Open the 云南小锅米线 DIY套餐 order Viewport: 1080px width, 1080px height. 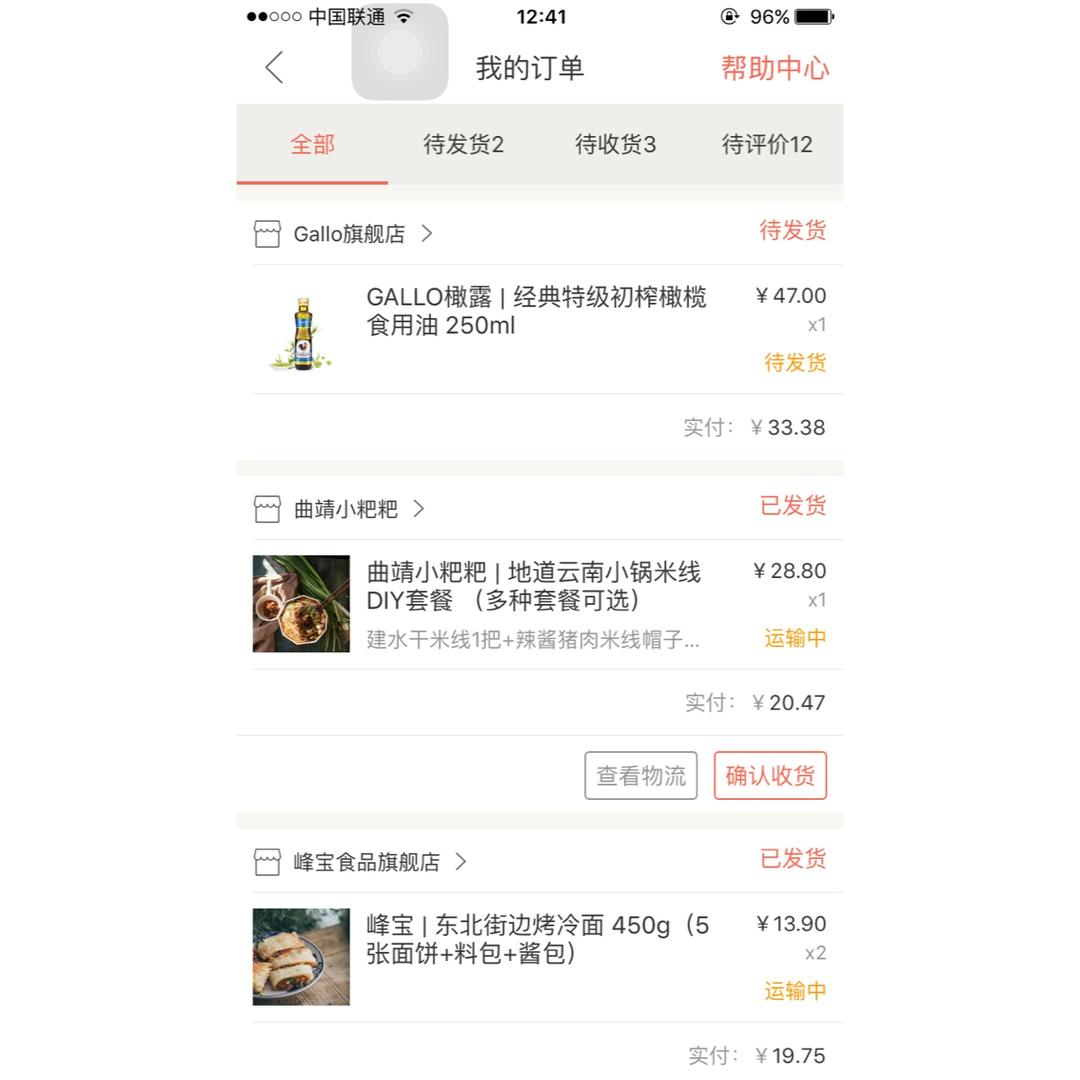coord(533,587)
